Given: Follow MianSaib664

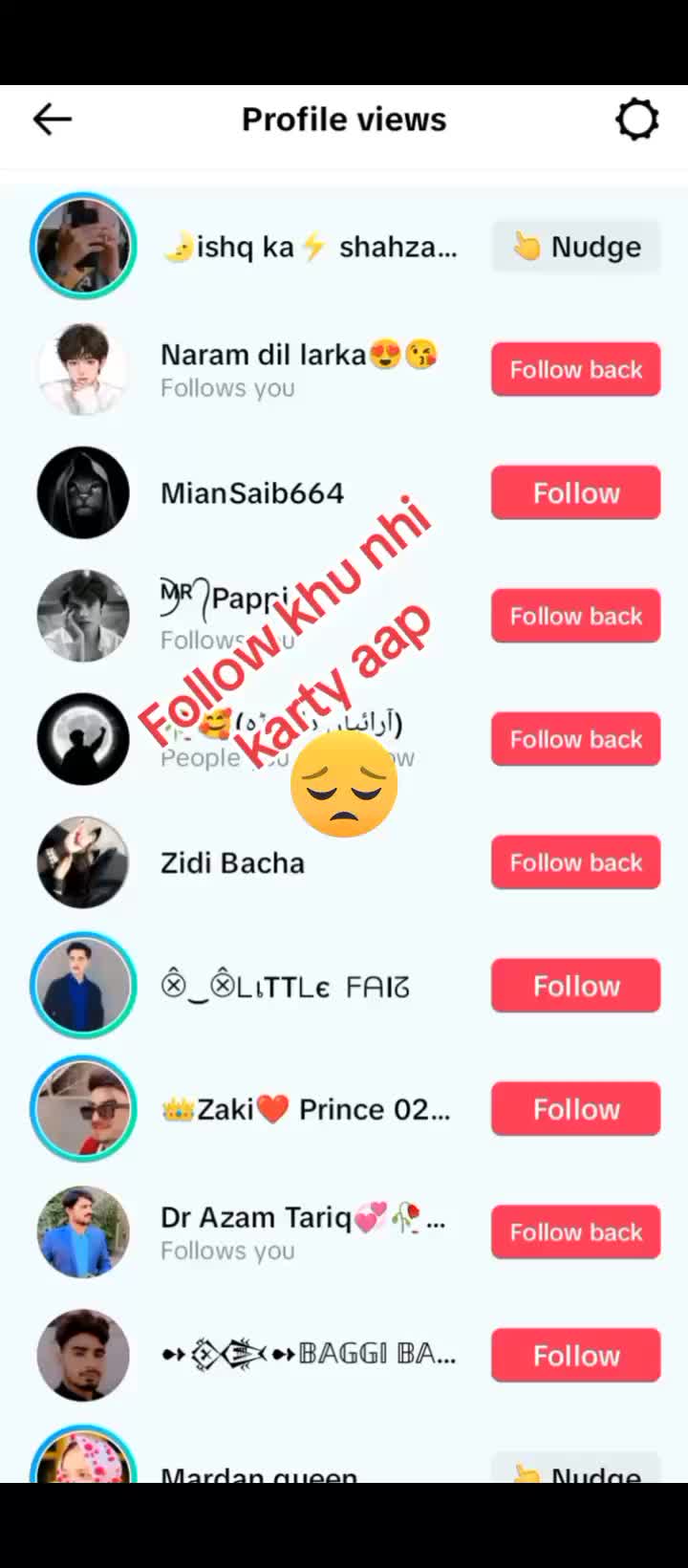Looking at the screenshot, I should tap(576, 493).
